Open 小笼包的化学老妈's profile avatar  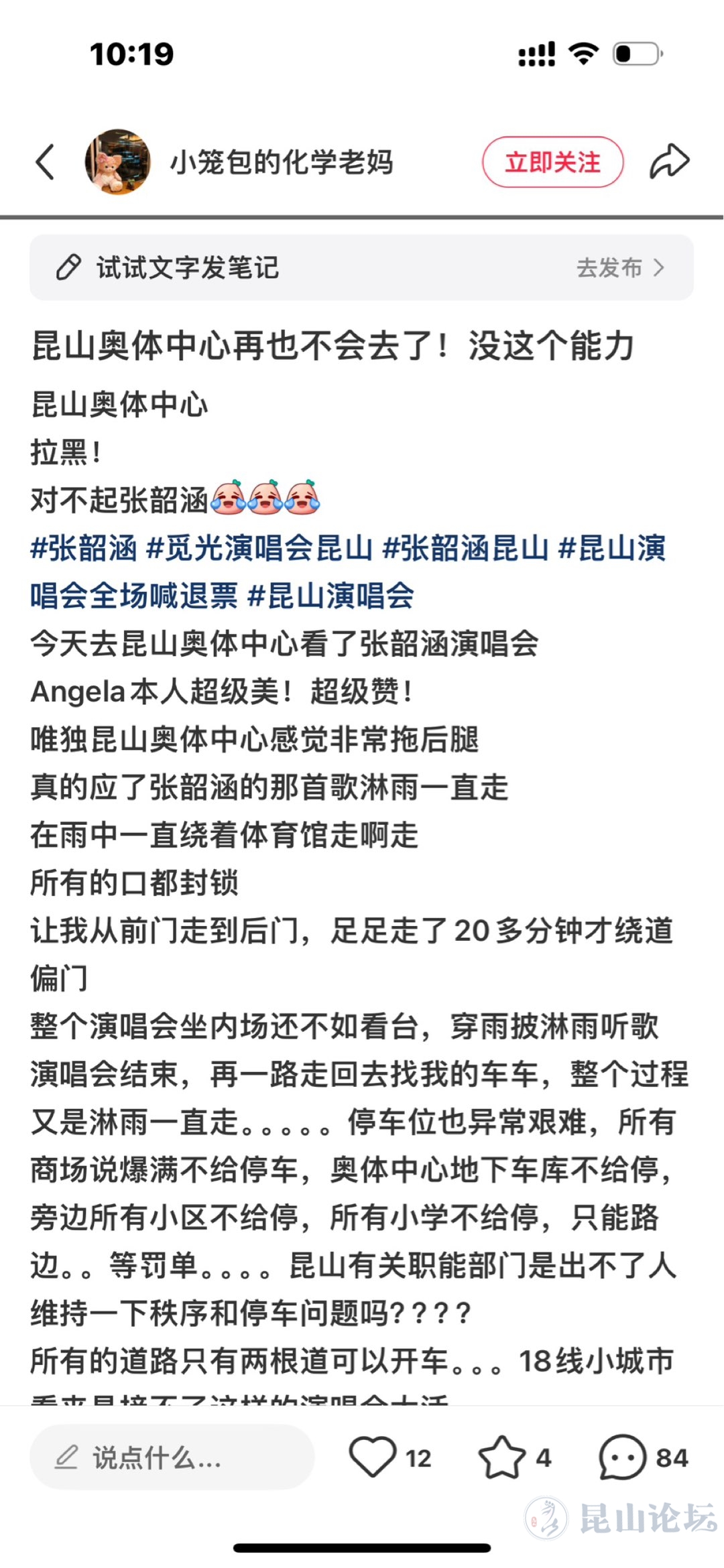pos(117,162)
